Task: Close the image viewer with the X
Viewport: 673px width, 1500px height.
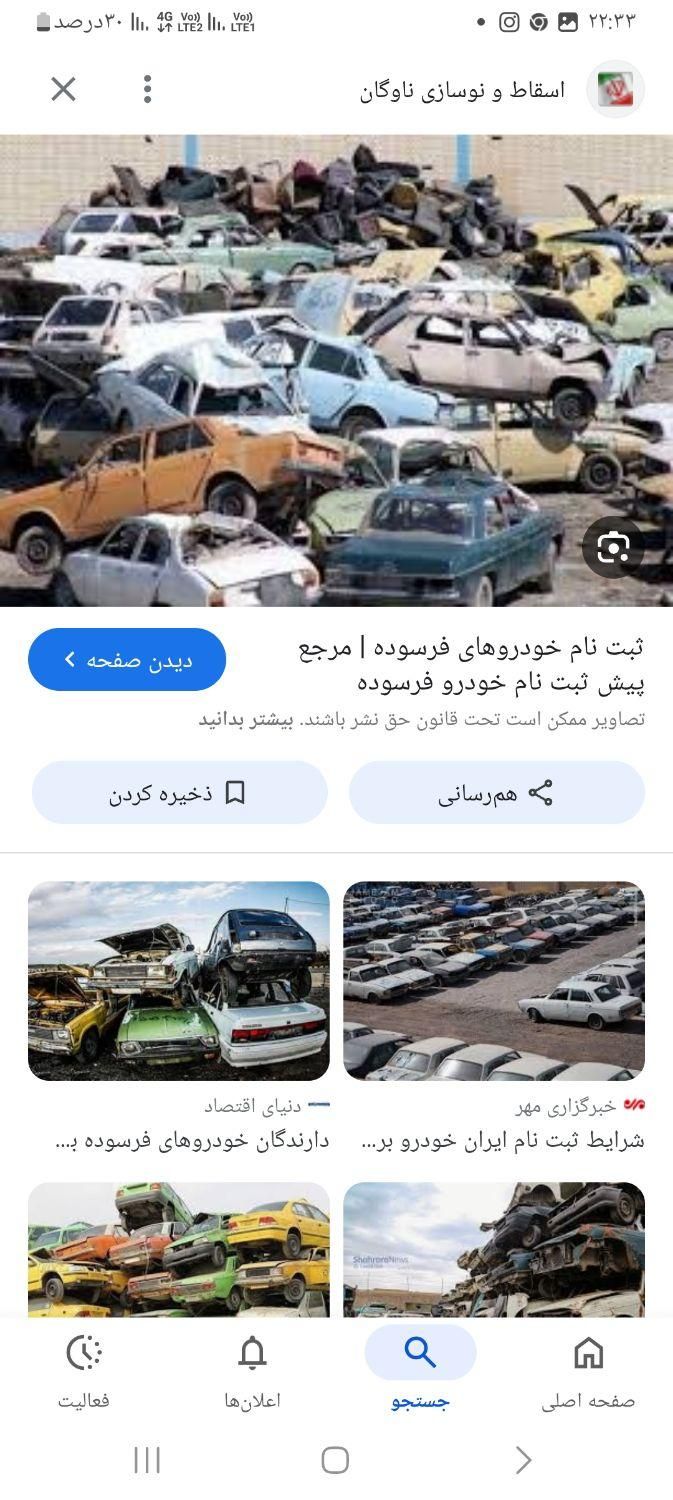Action: (63, 90)
